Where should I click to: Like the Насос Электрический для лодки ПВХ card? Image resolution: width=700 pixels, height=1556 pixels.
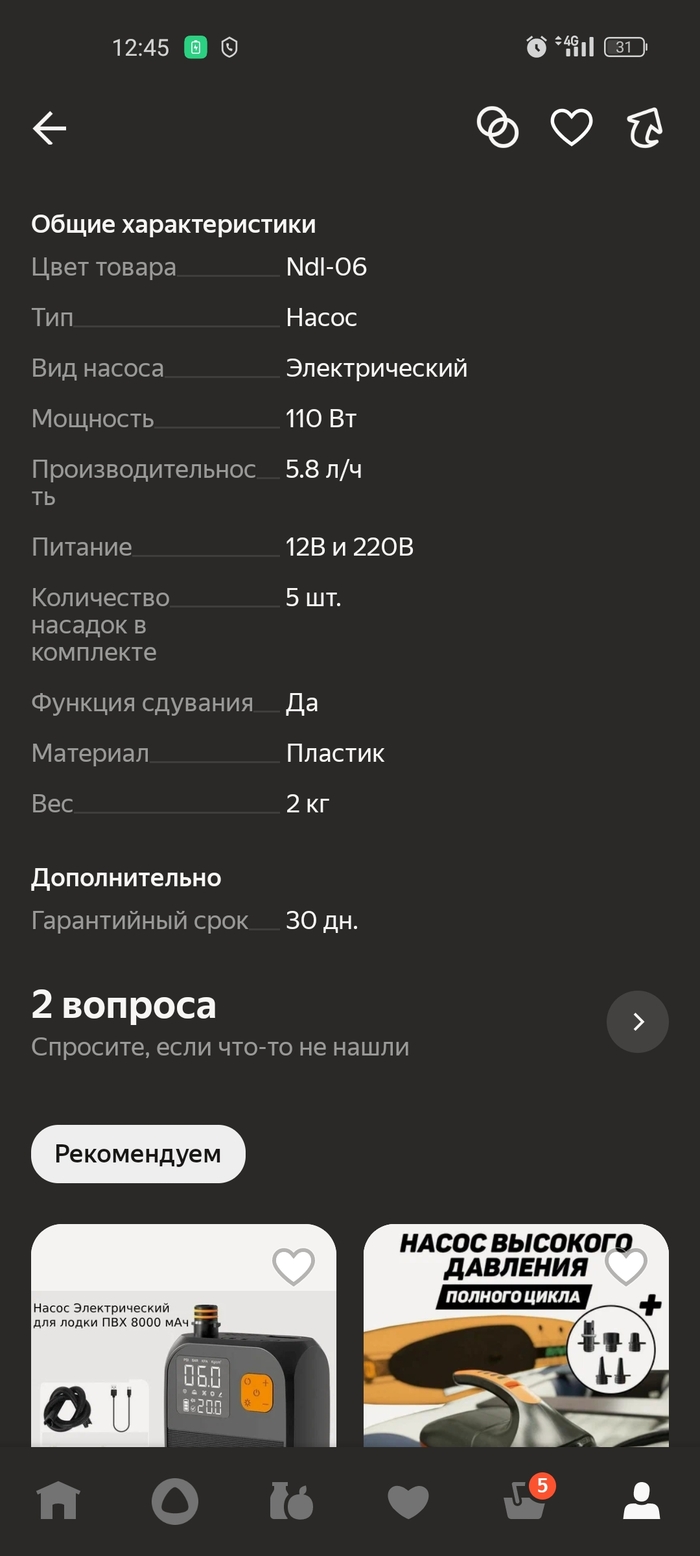293,1266
